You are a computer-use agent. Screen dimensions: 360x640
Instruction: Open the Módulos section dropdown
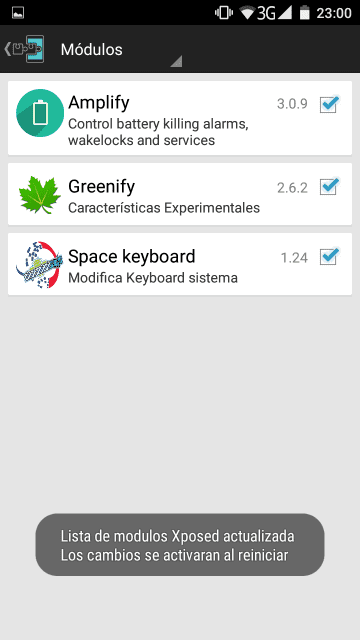(x=121, y=49)
